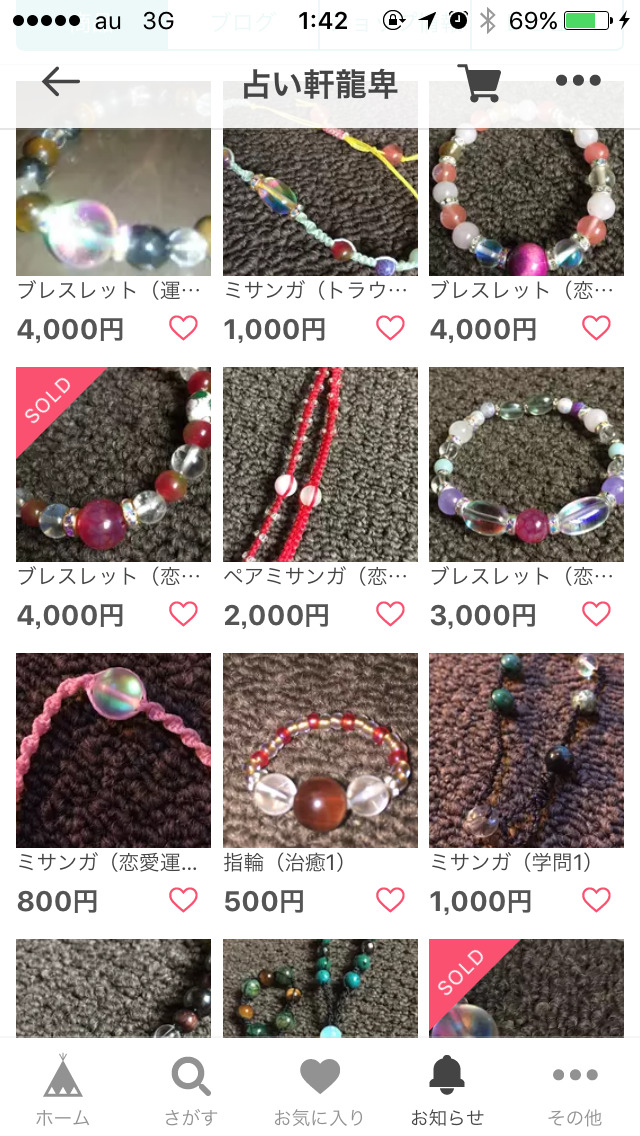Open the 1,000円 ミサンガ（トラウ… product
Image resolution: width=640 pixels, height=1136 pixels.
click(320, 200)
